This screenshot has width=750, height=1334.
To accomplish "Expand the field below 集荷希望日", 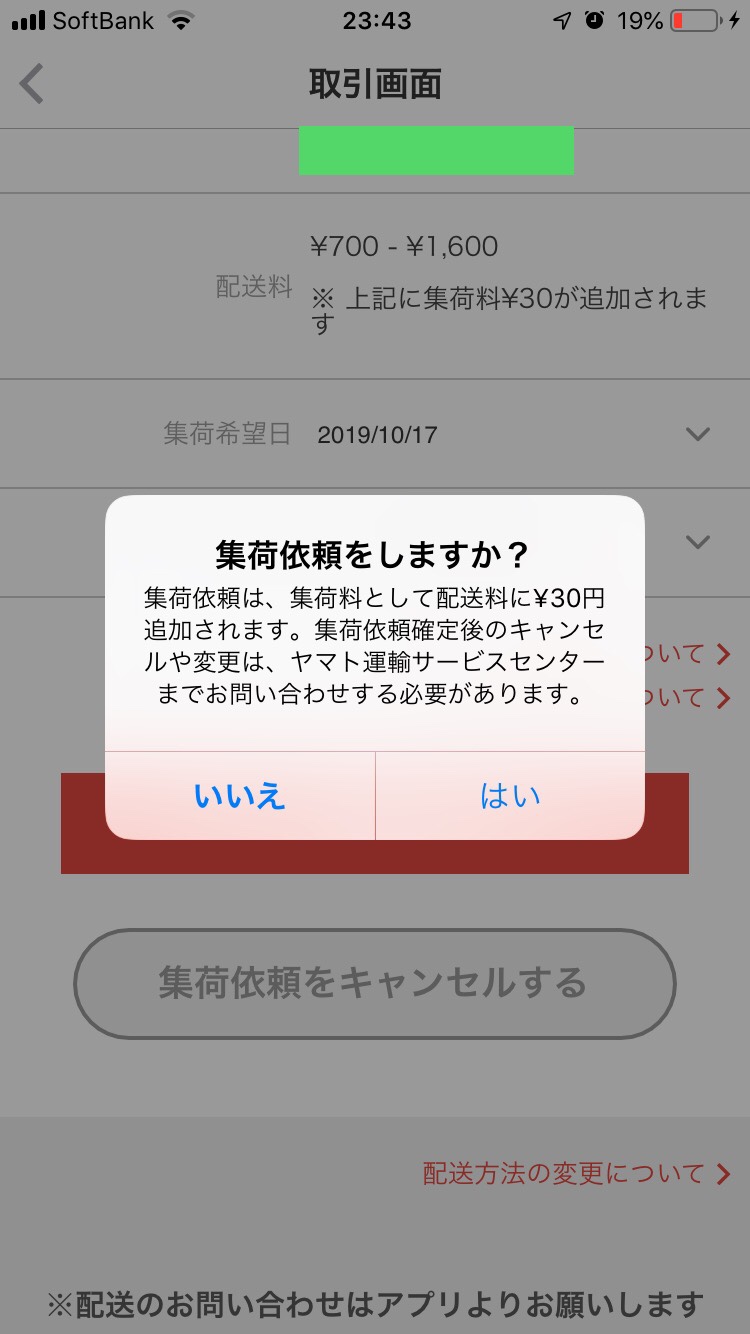I will coord(697,542).
